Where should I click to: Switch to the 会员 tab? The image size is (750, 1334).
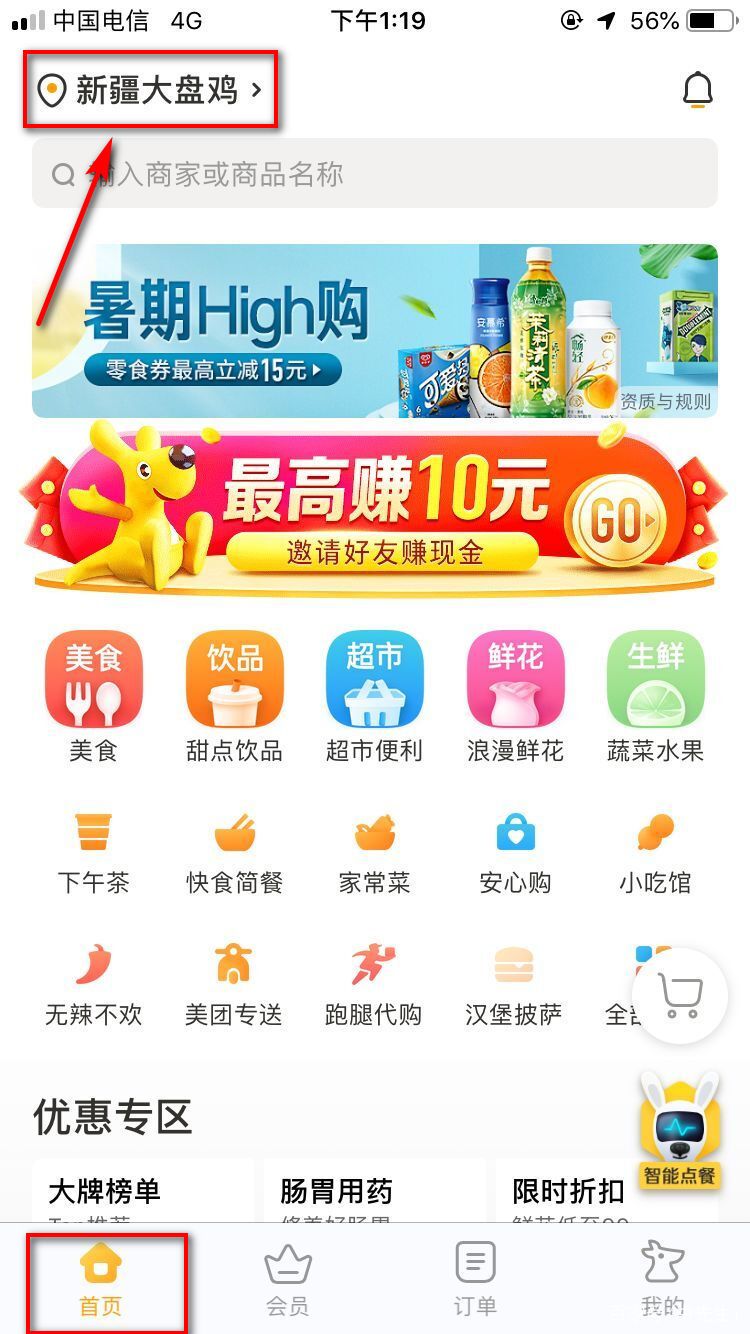click(288, 1280)
